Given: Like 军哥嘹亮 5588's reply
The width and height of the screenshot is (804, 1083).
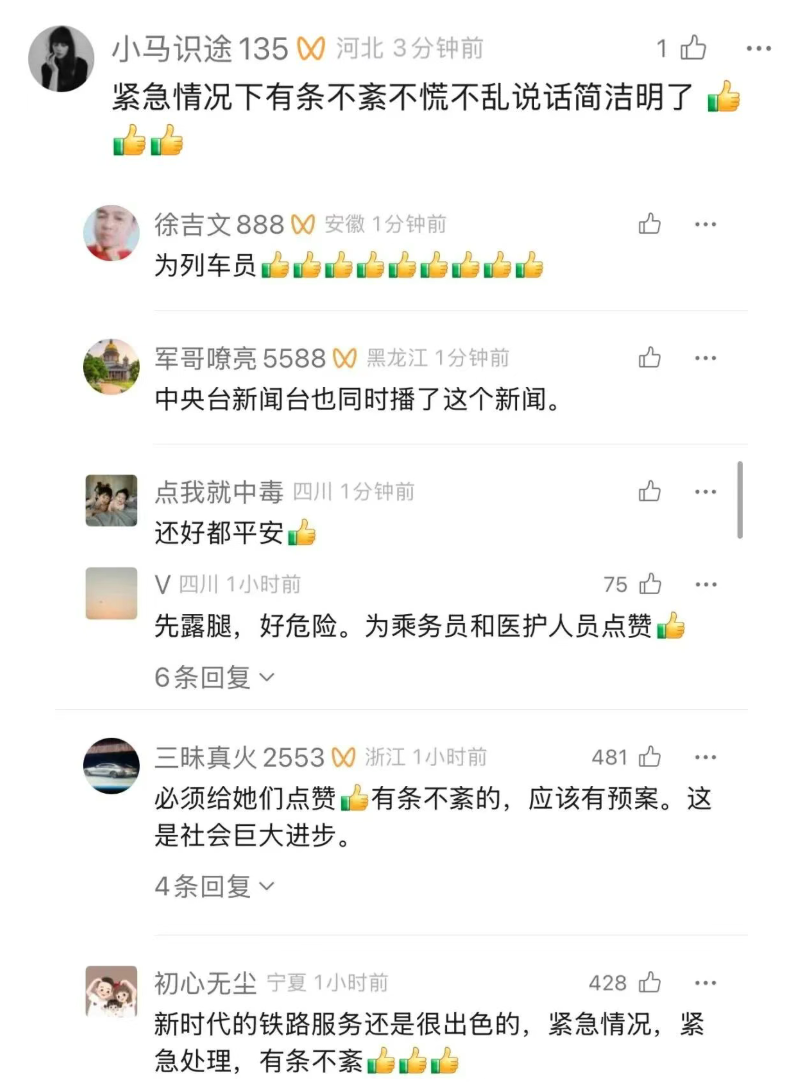Looking at the screenshot, I should tap(650, 357).
